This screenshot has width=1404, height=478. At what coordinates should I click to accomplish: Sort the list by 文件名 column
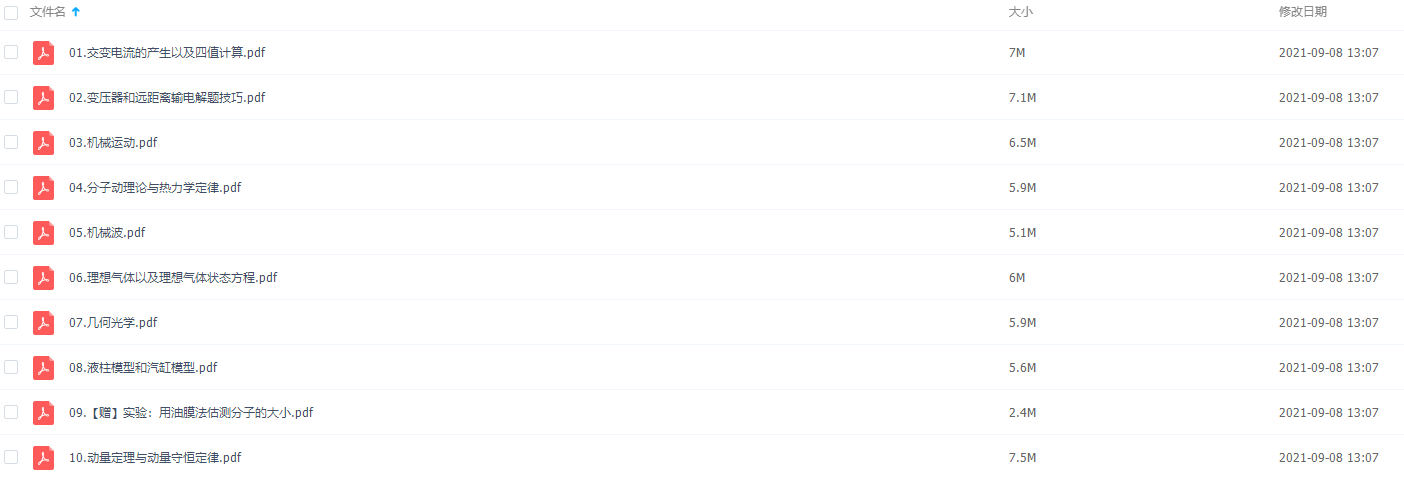(x=48, y=12)
